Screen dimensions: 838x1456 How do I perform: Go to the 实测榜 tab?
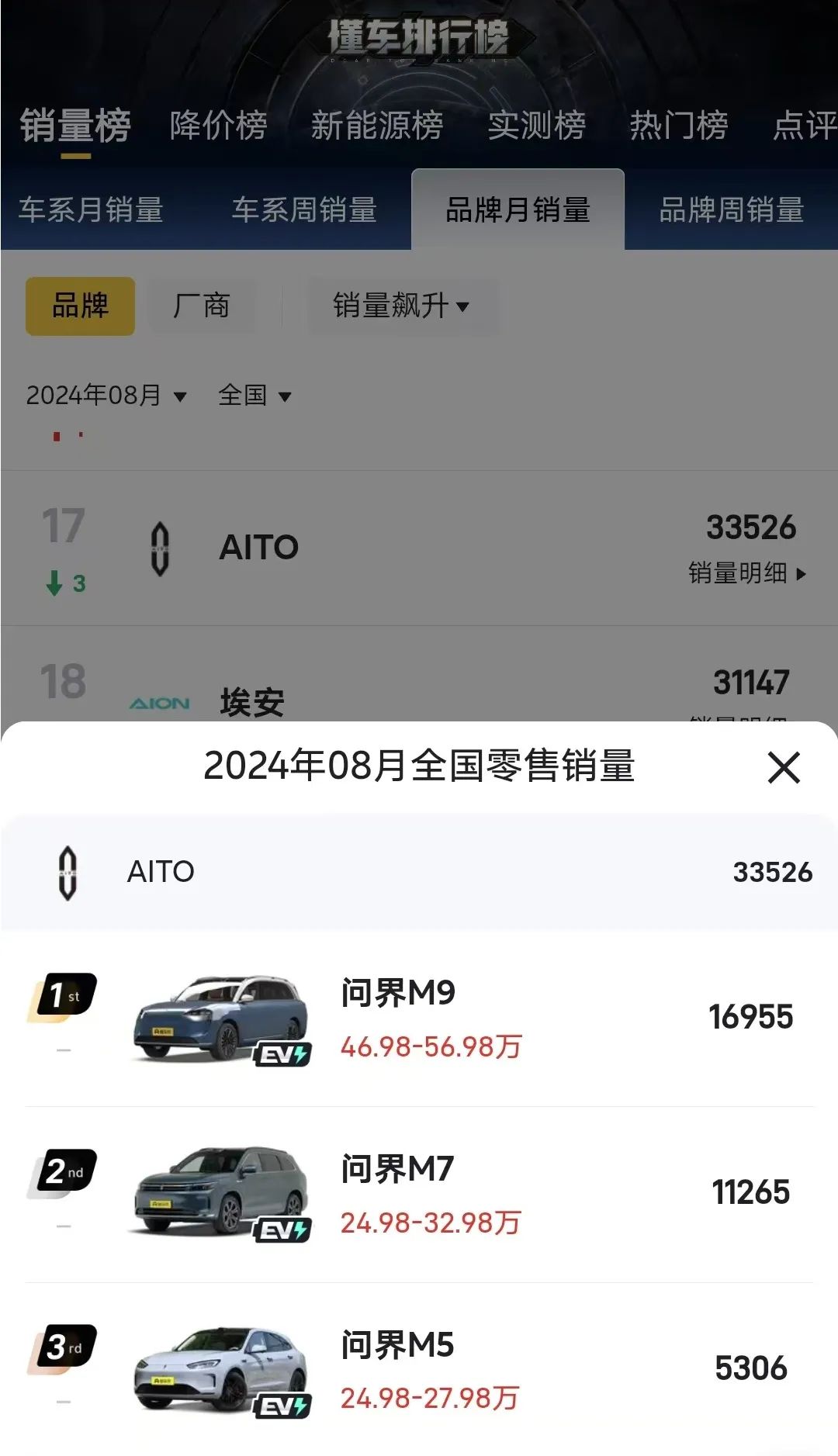coord(536,126)
